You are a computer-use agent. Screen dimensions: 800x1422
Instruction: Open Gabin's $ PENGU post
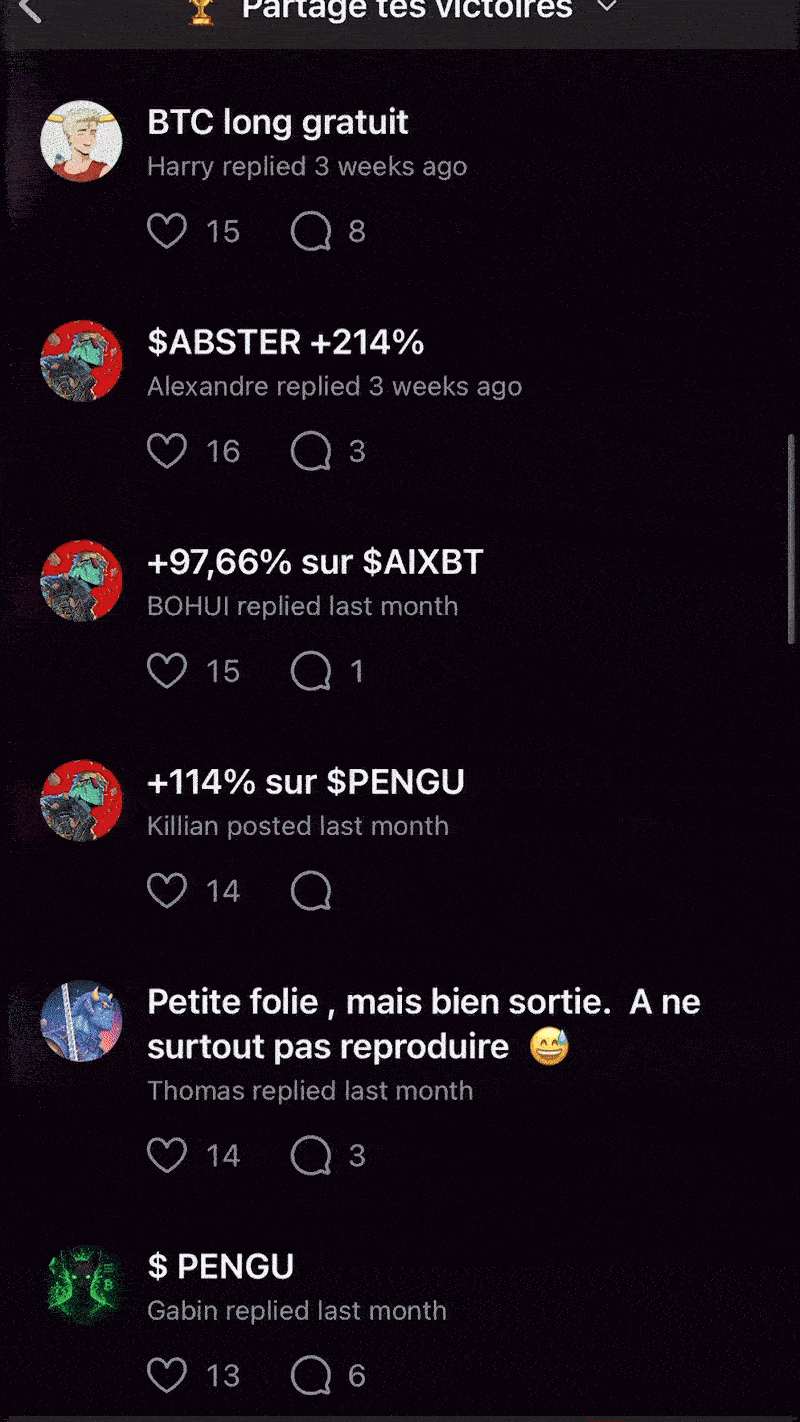coord(221,1266)
